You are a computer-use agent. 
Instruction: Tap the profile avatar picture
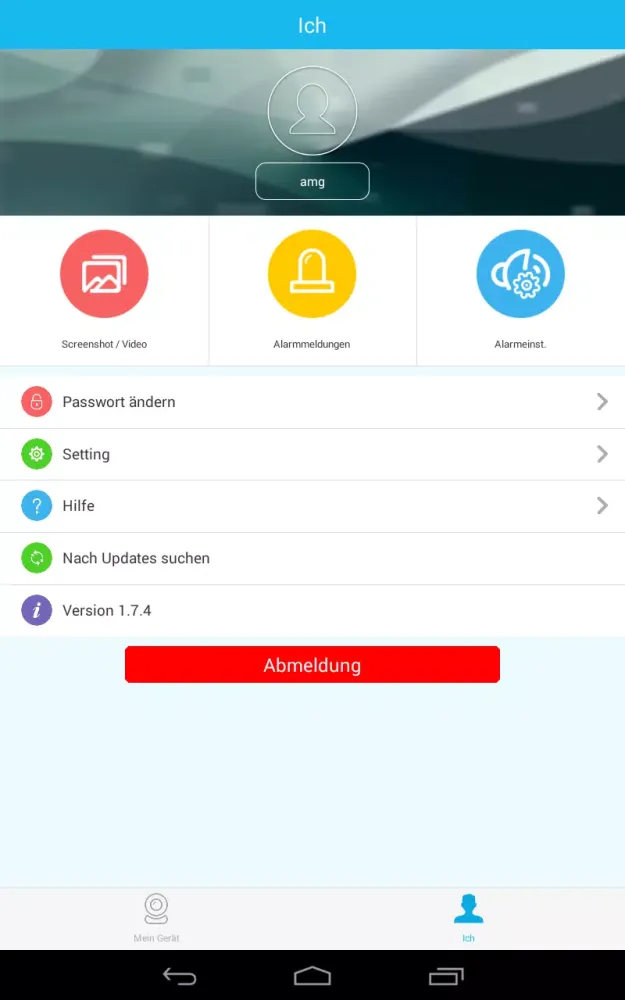pos(312,111)
